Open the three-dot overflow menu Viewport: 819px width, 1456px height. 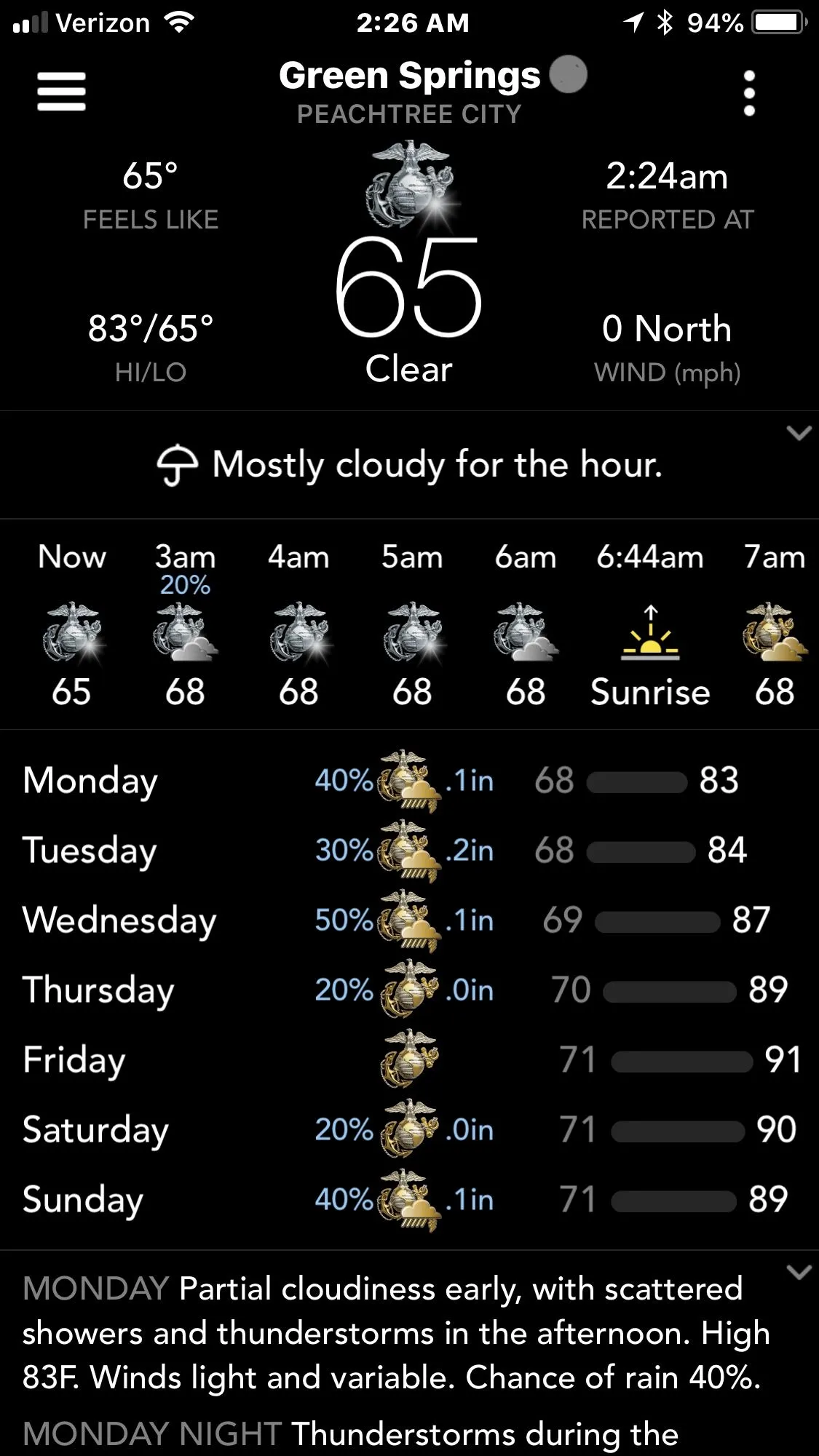(x=749, y=93)
